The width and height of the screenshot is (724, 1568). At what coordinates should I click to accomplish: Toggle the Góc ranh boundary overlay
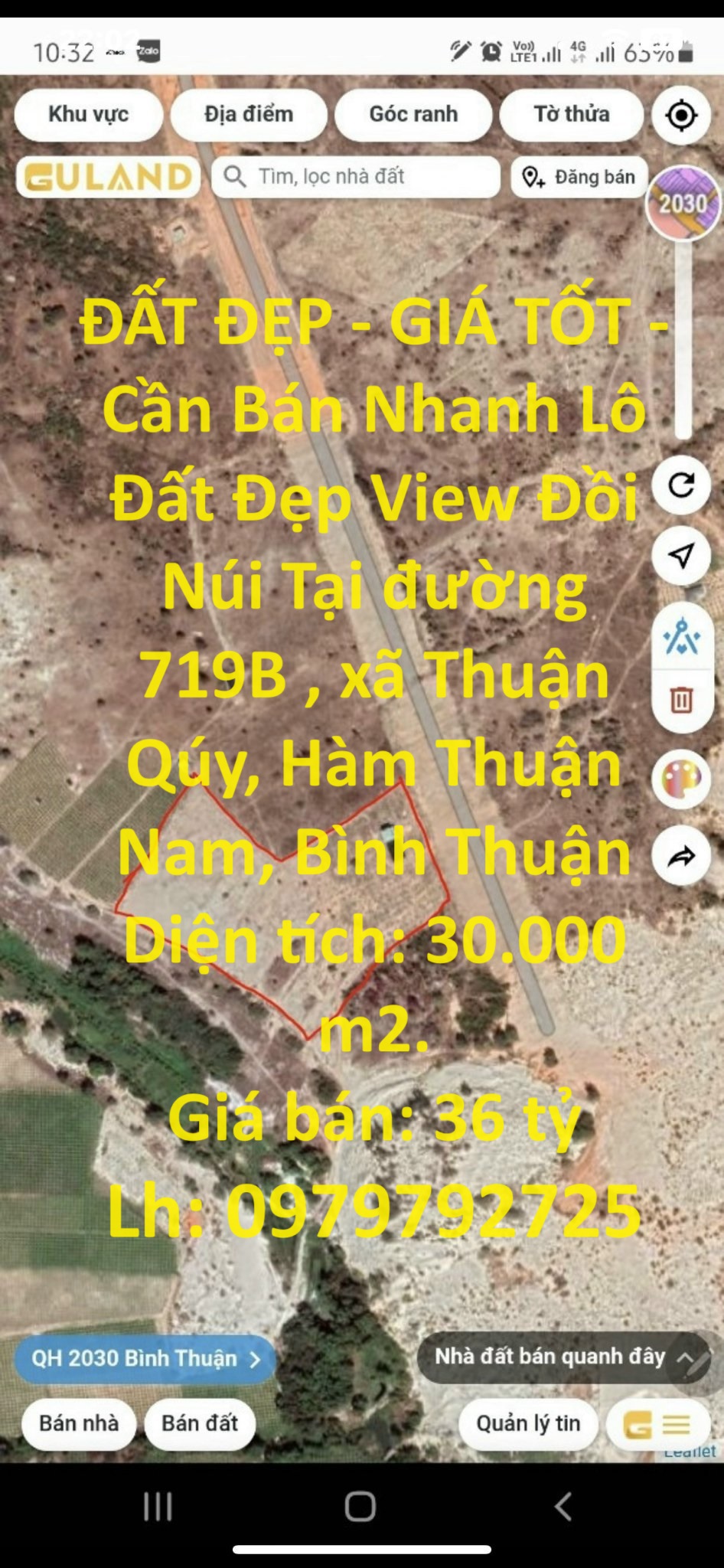[x=414, y=114]
